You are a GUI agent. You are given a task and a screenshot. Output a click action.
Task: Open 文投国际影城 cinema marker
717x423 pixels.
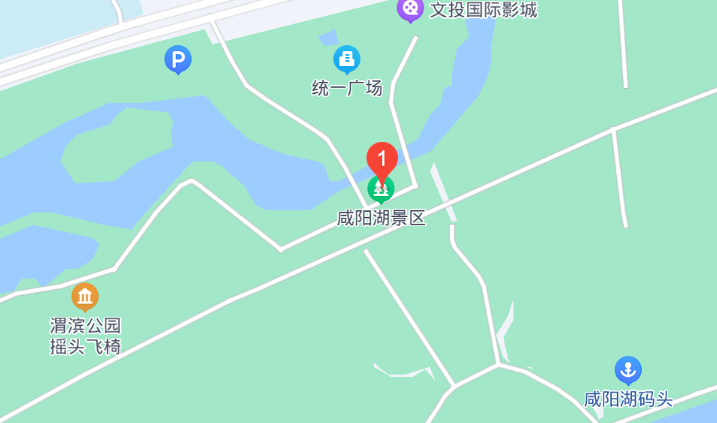[x=410, y=10]
